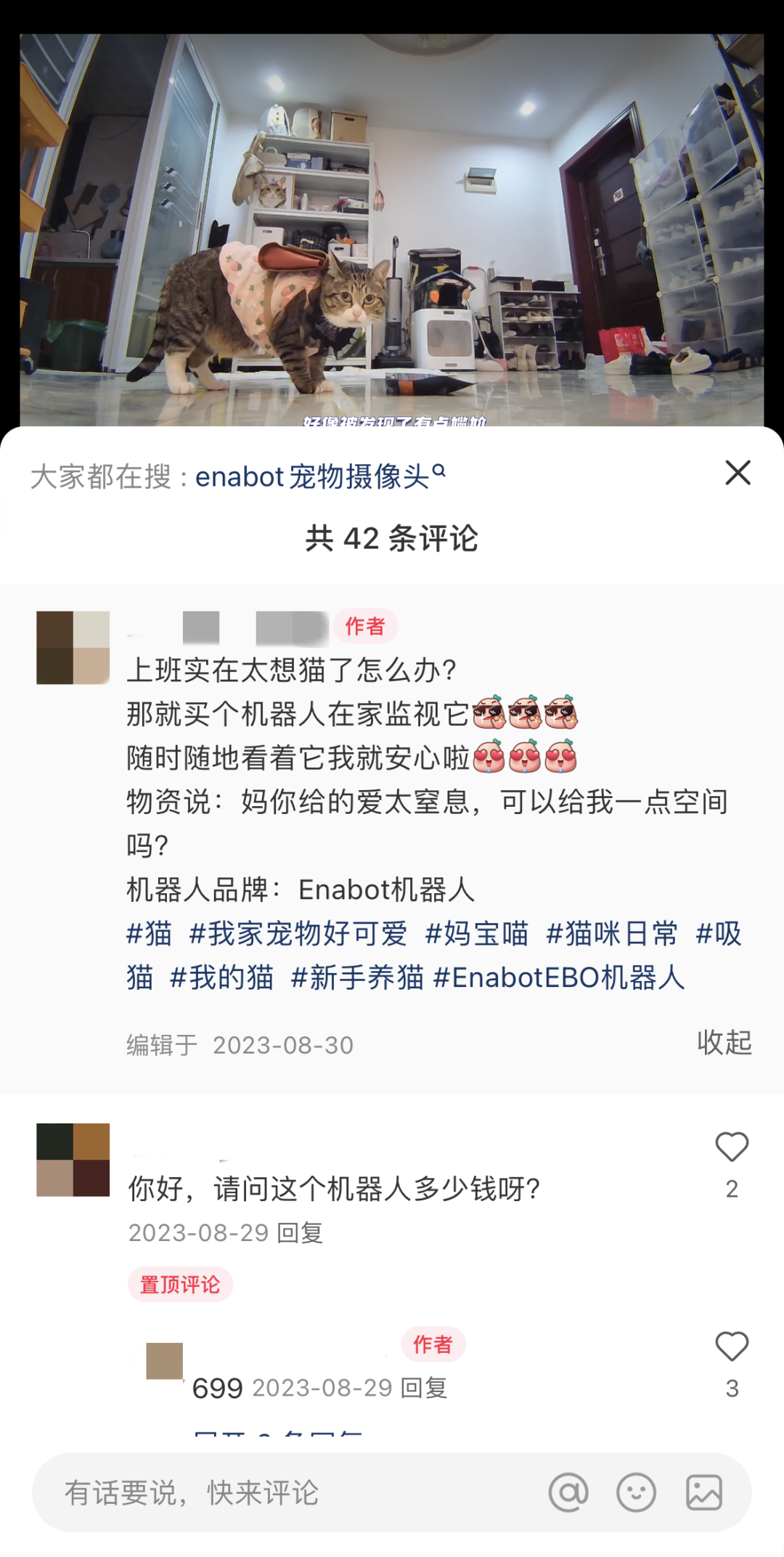Open hashtag #妈宝喵
This screenshot has height=1557, width=784.
[477, 934]
